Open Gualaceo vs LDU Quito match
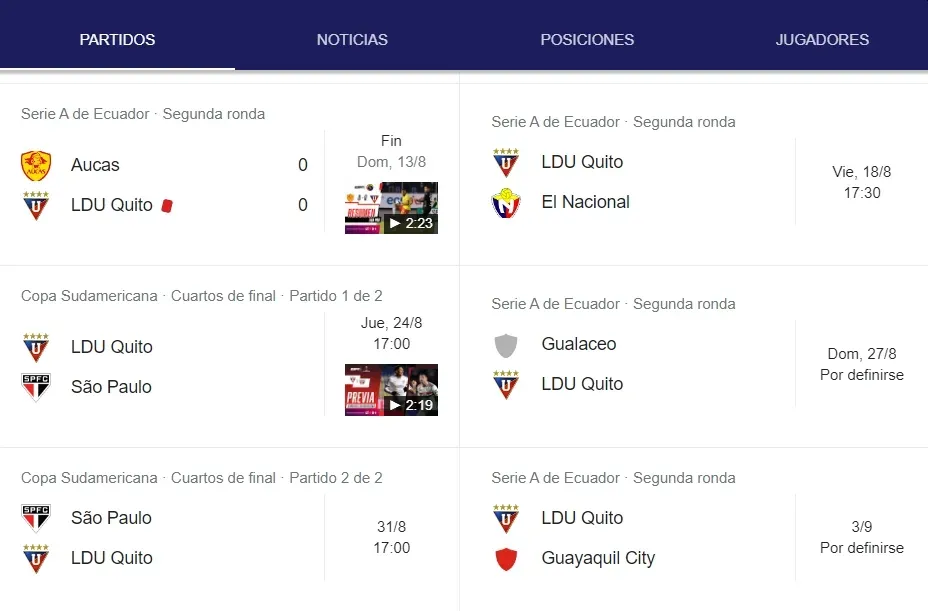The width and height of the screenshot is (928, 611). coord(640,364)
